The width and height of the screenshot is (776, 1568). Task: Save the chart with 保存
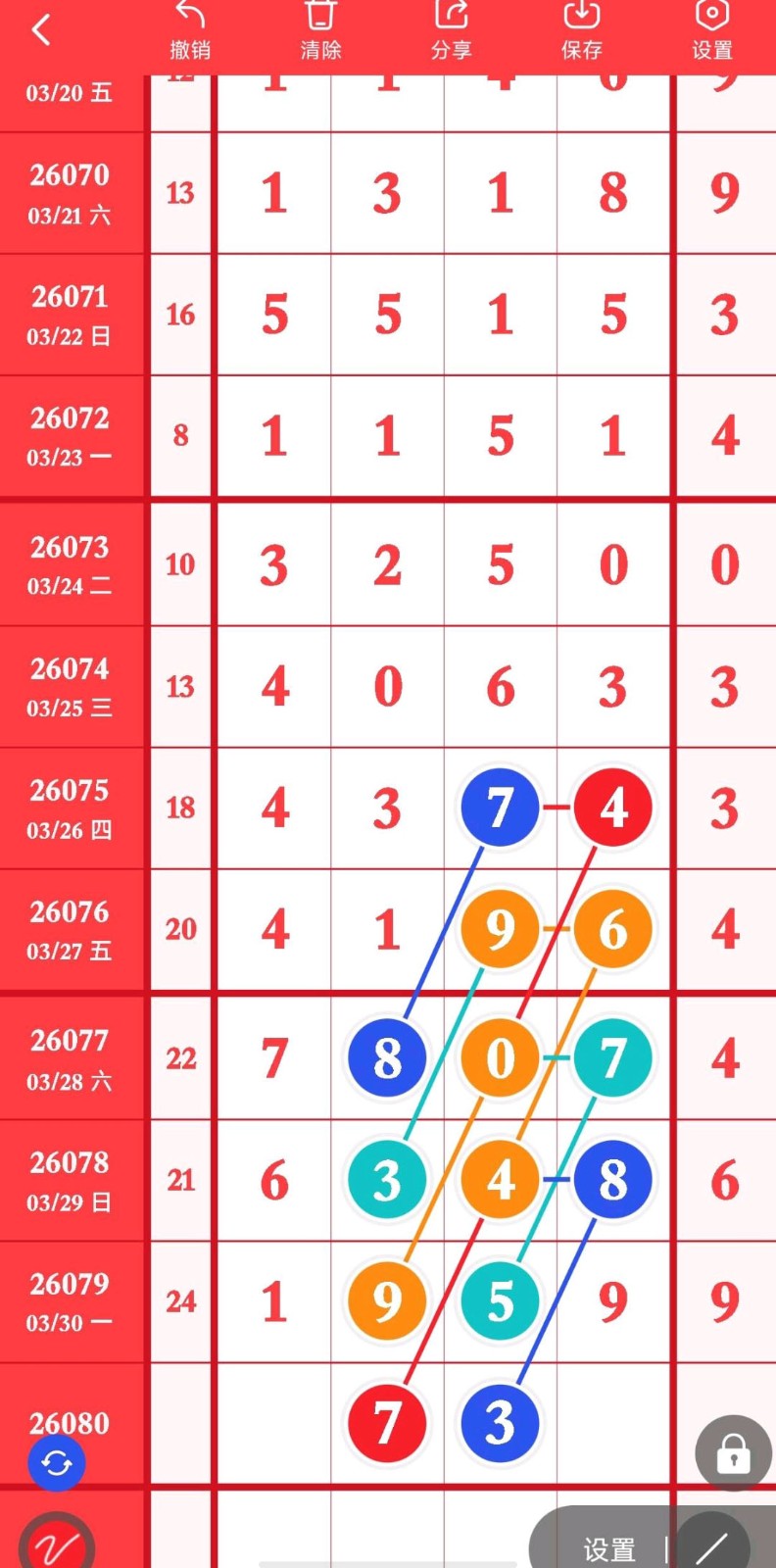point(581,31)
